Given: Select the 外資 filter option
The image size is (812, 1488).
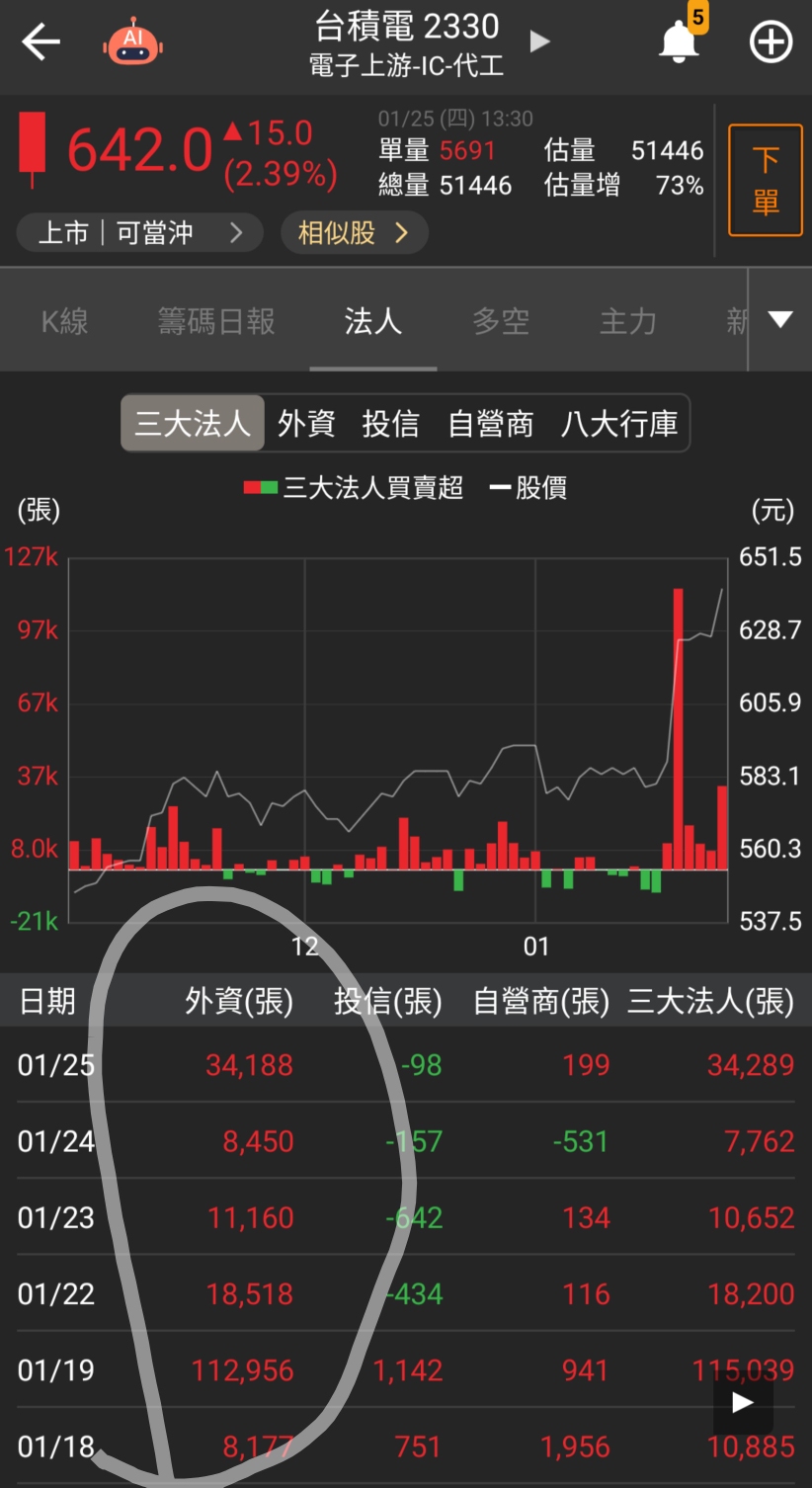Looking at the screenshot, I should click(x=306, y=424).
